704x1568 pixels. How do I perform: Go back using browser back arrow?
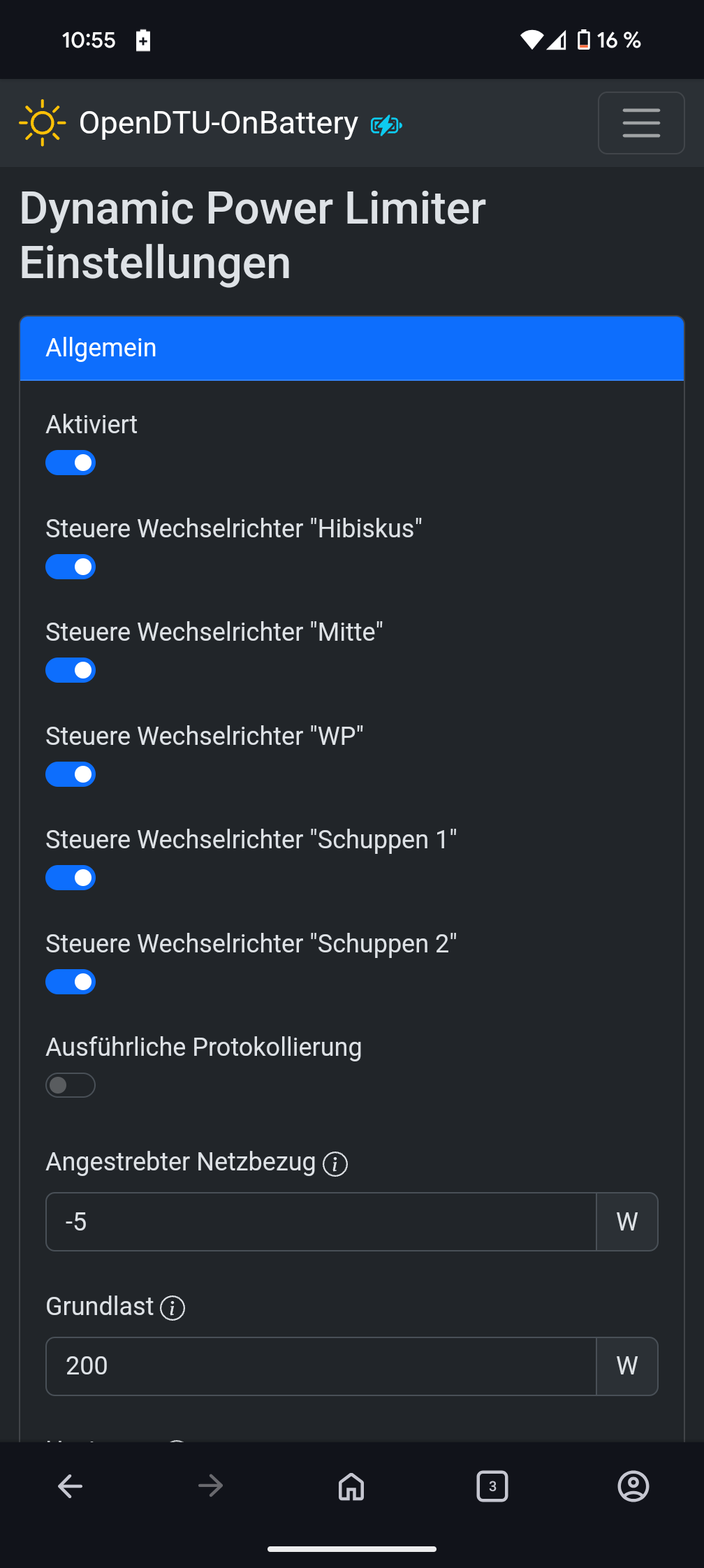(x=71, y=1486)
